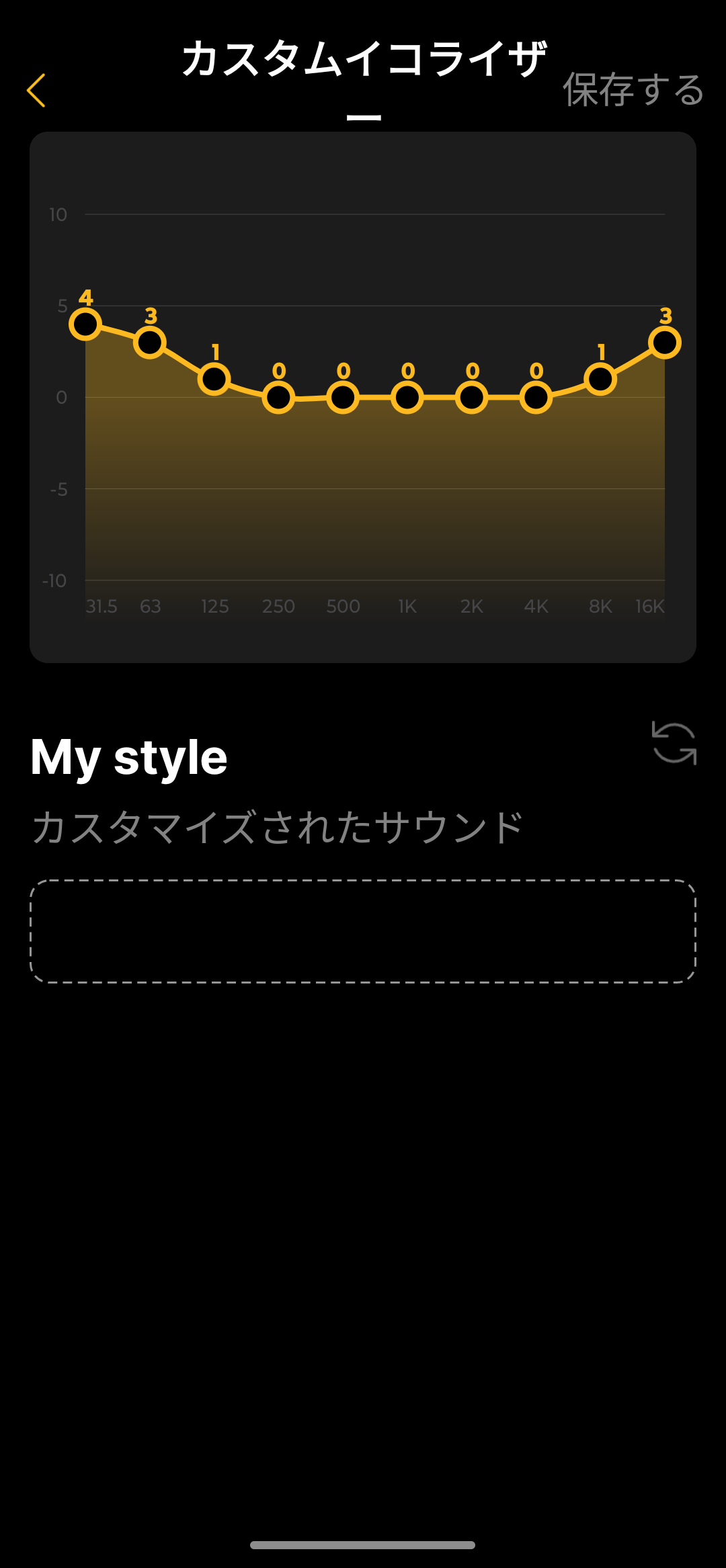Select the 8K band point

tap(600, 379)
